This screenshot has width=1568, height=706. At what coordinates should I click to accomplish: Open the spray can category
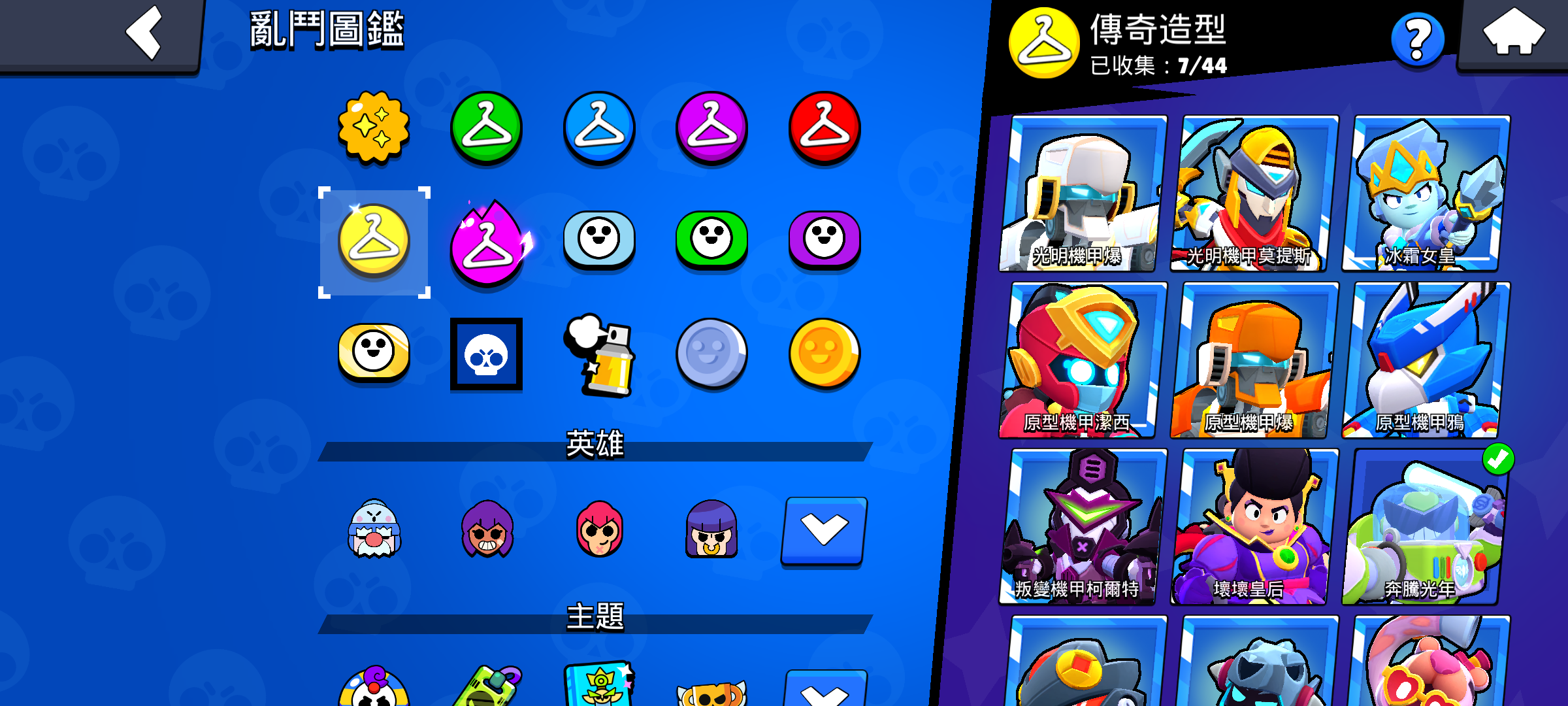pos(599,355)
